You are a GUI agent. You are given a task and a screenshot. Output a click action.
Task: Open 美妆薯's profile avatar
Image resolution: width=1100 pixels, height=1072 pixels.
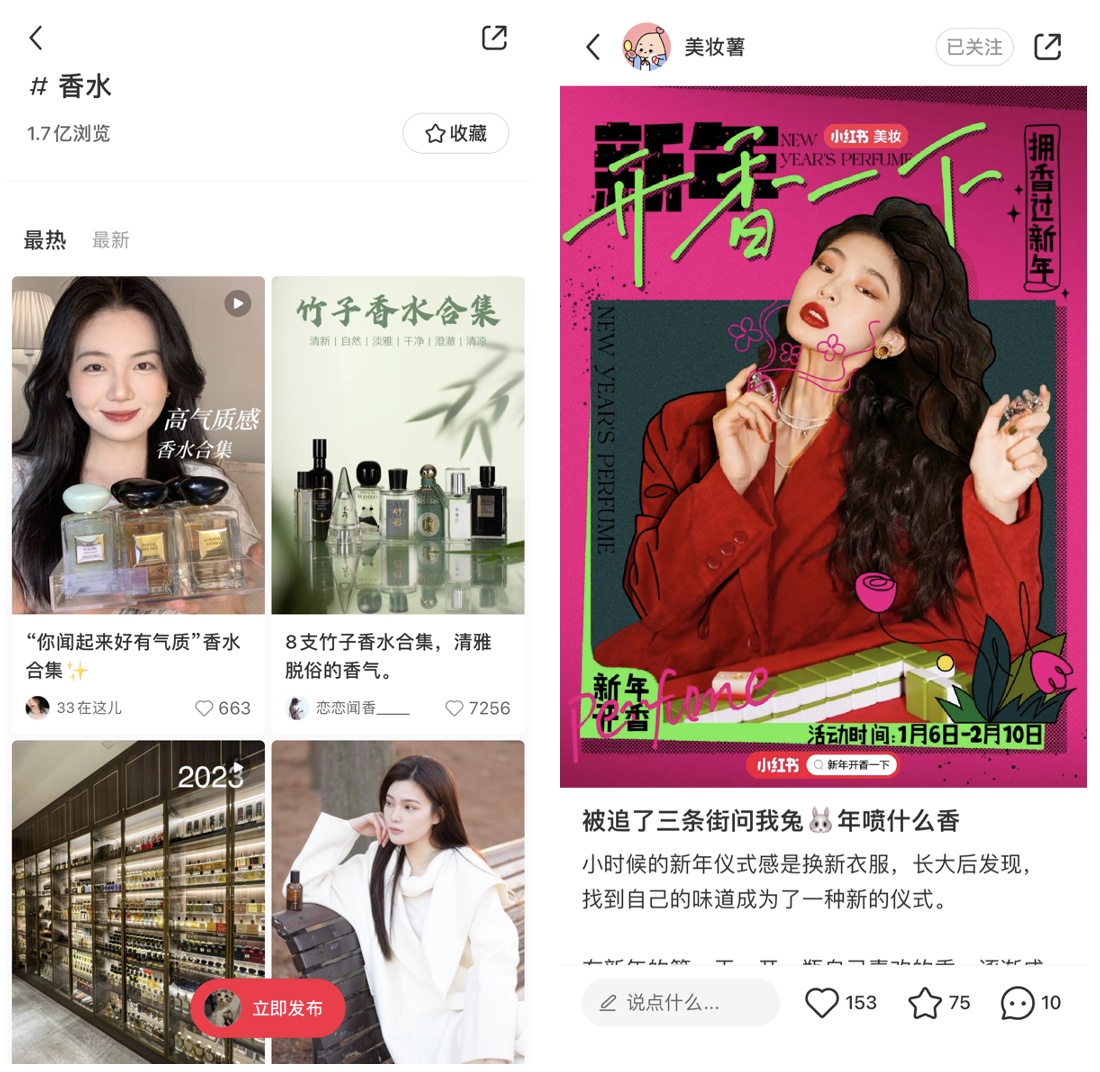point(645,47)
